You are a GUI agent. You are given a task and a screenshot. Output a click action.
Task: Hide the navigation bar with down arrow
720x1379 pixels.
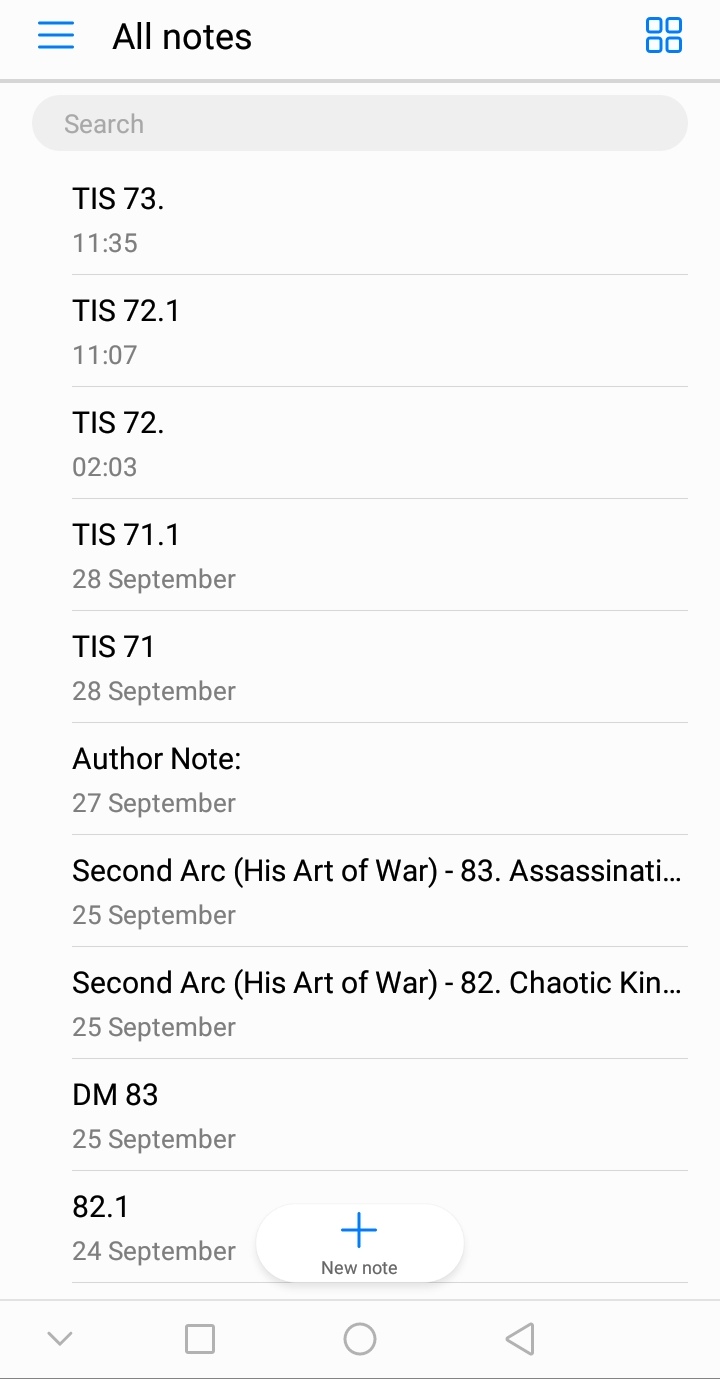[60, 1338]
